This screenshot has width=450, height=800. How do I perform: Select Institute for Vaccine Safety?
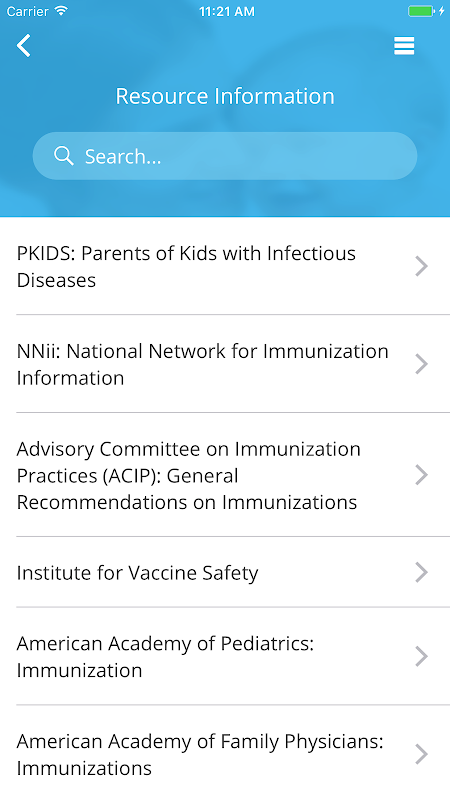(225, 572)
